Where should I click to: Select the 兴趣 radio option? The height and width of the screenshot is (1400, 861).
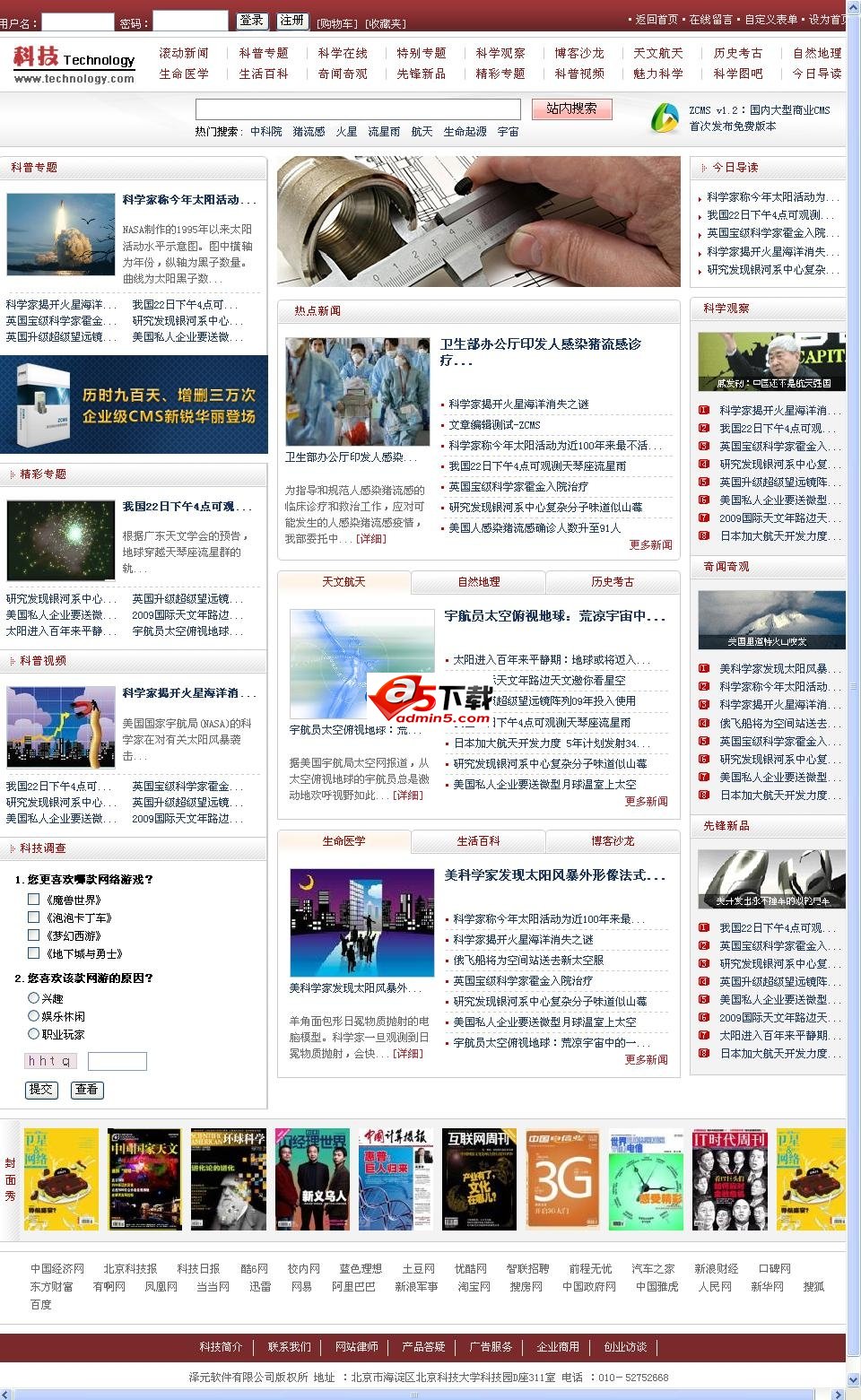point(34,998)
